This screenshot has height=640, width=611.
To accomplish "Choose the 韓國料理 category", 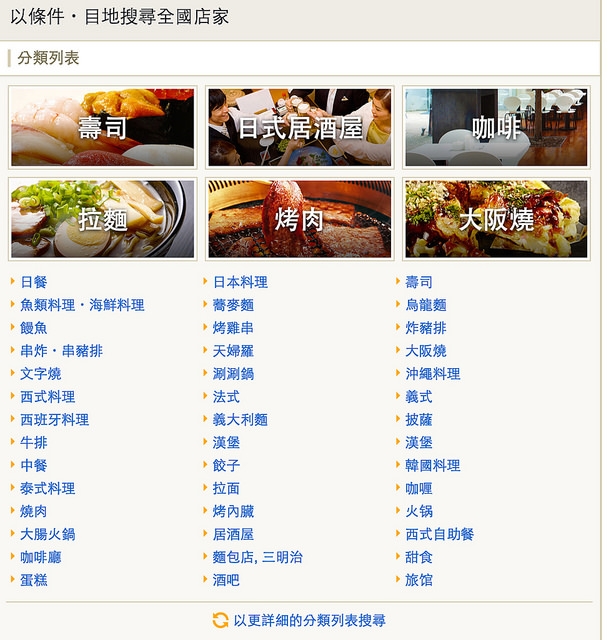I will point(433,466).
